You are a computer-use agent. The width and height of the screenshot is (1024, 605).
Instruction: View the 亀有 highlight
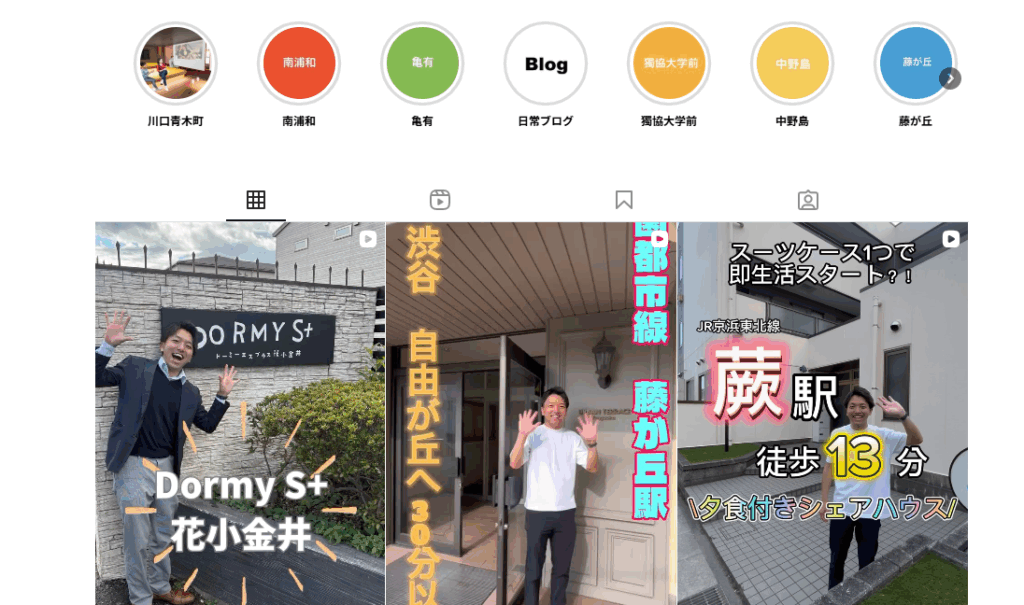click(x=422, y=64)
